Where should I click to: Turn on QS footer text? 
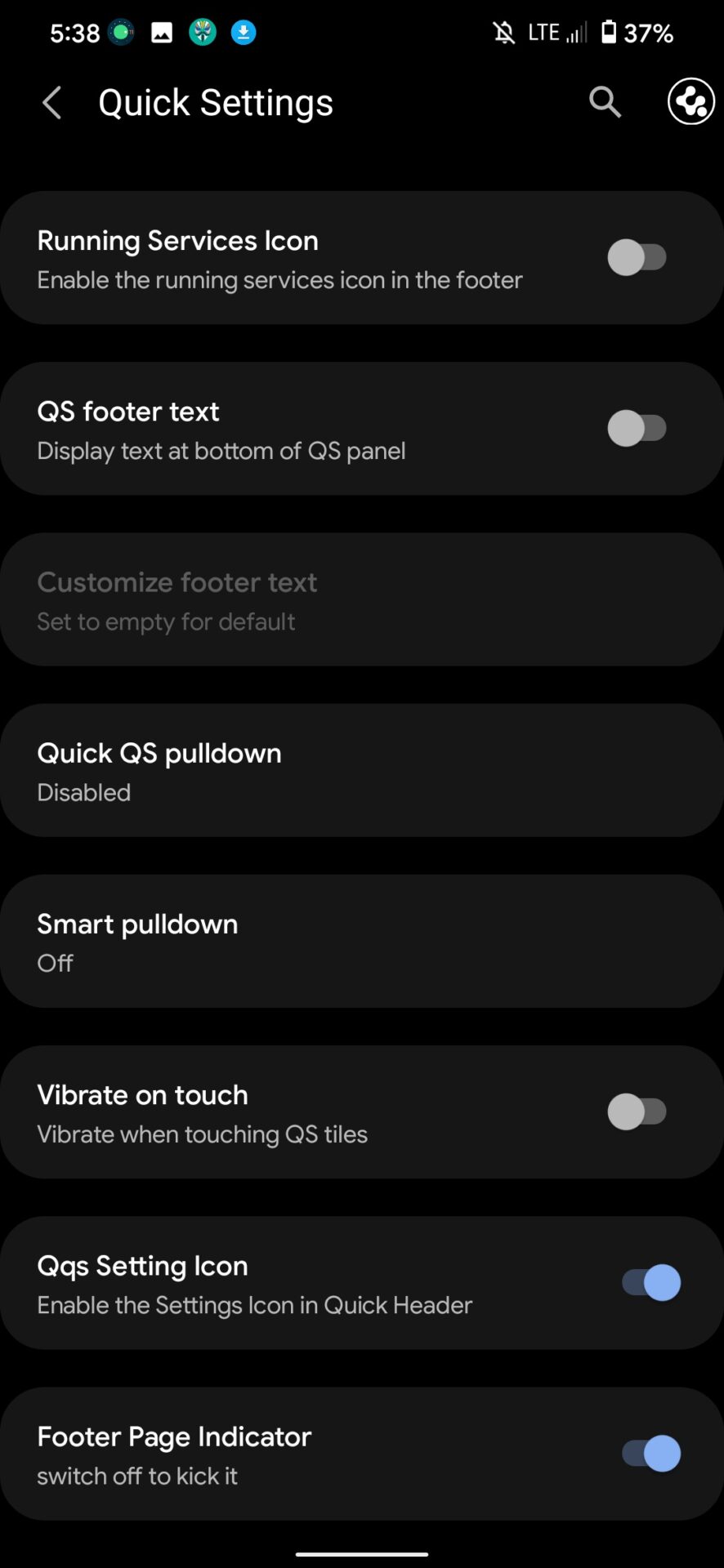tap(637, 429)
